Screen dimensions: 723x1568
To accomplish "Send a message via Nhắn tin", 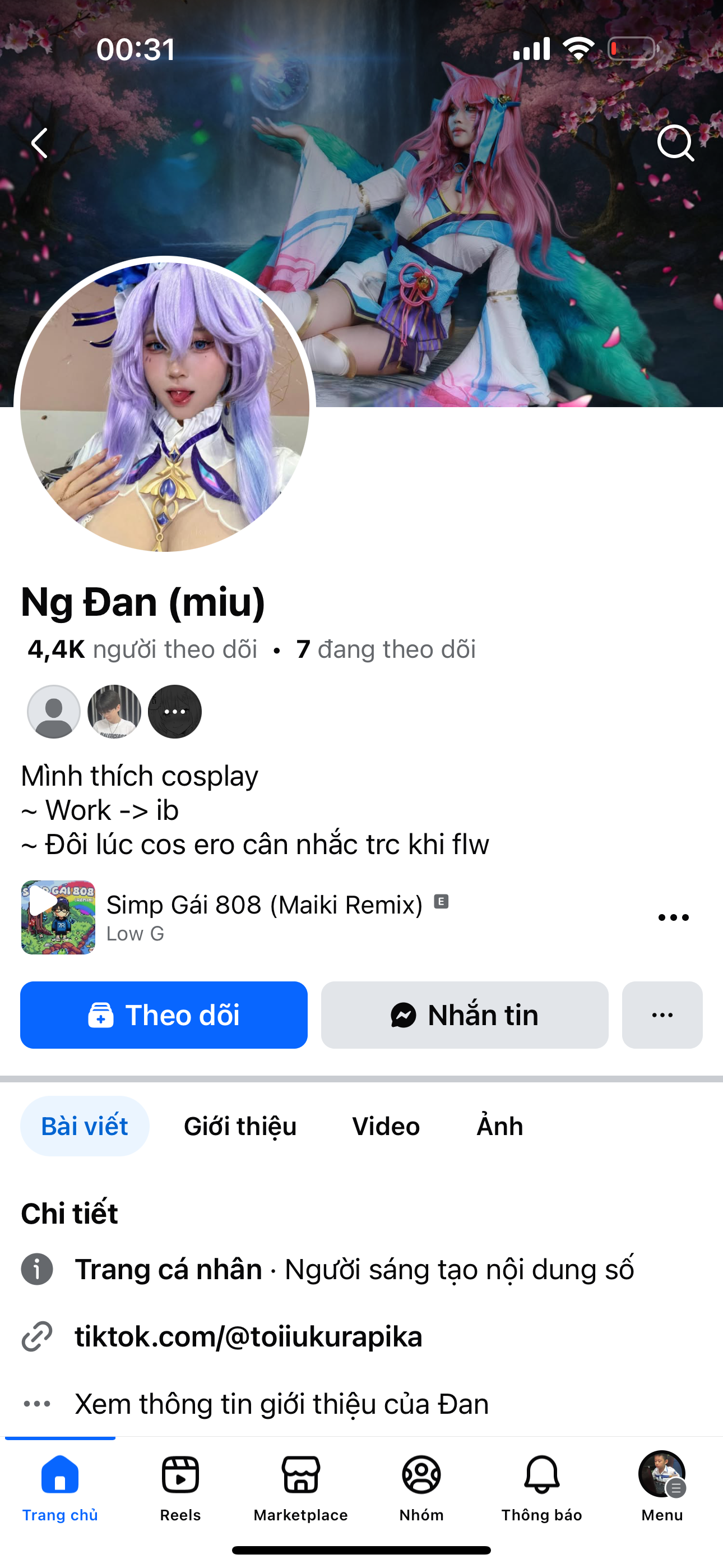I will pos(465,1014).
